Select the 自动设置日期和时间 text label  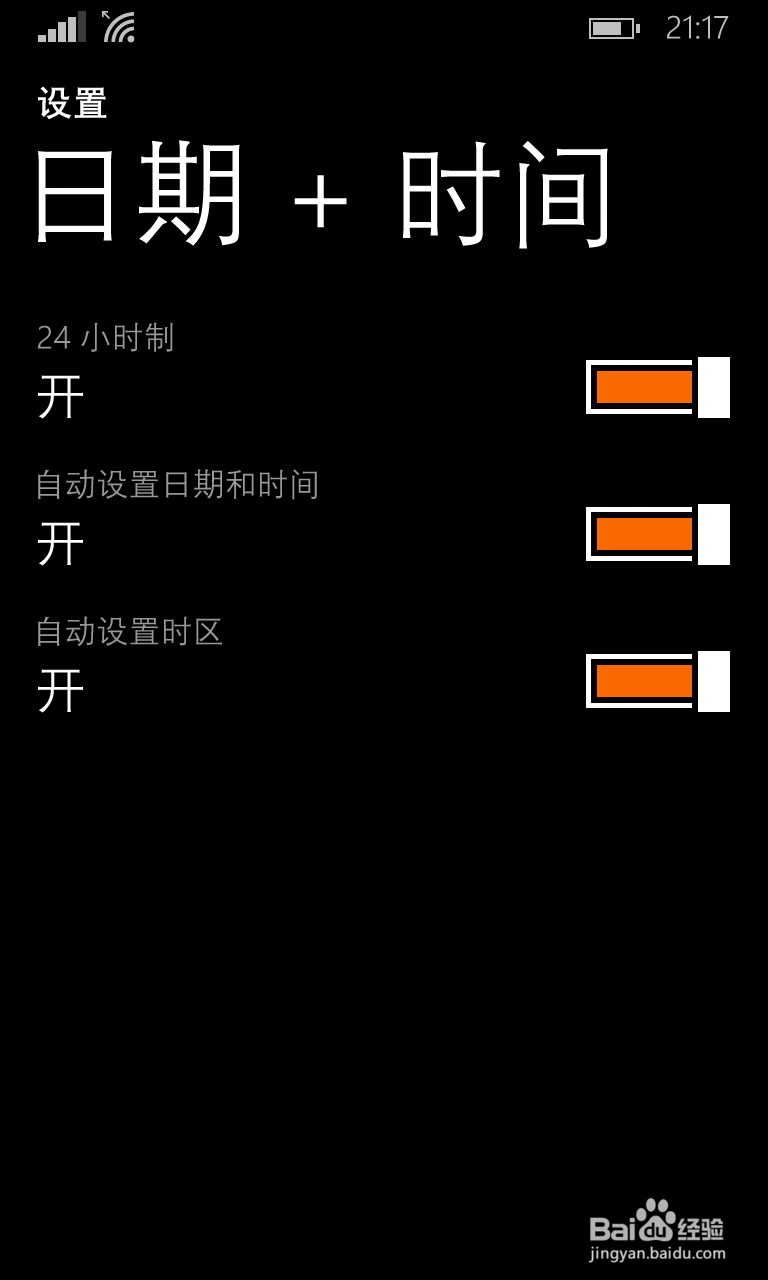(176, 484)
